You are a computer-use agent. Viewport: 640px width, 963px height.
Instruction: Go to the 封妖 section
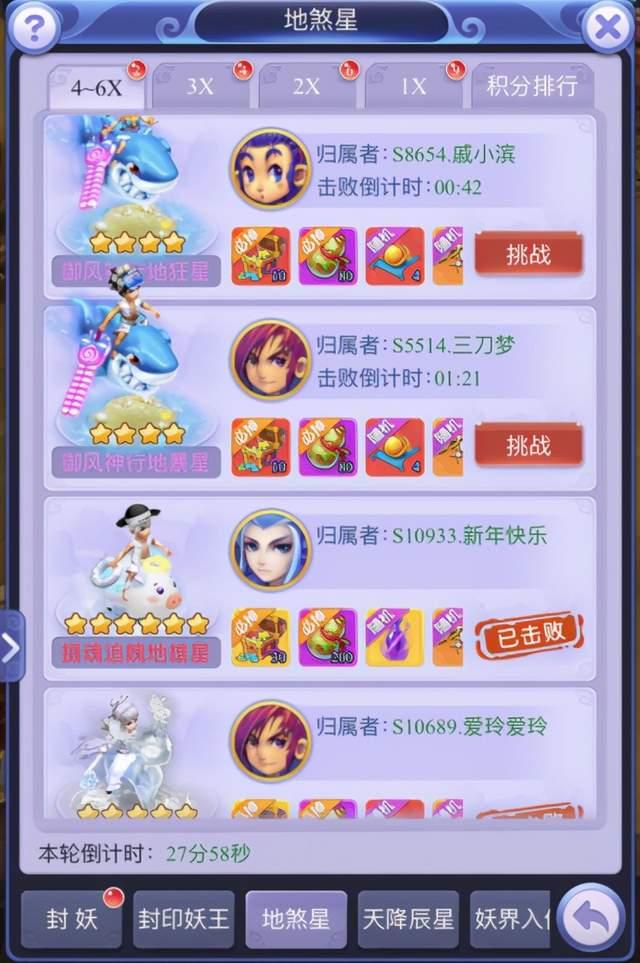coord(73,917)
